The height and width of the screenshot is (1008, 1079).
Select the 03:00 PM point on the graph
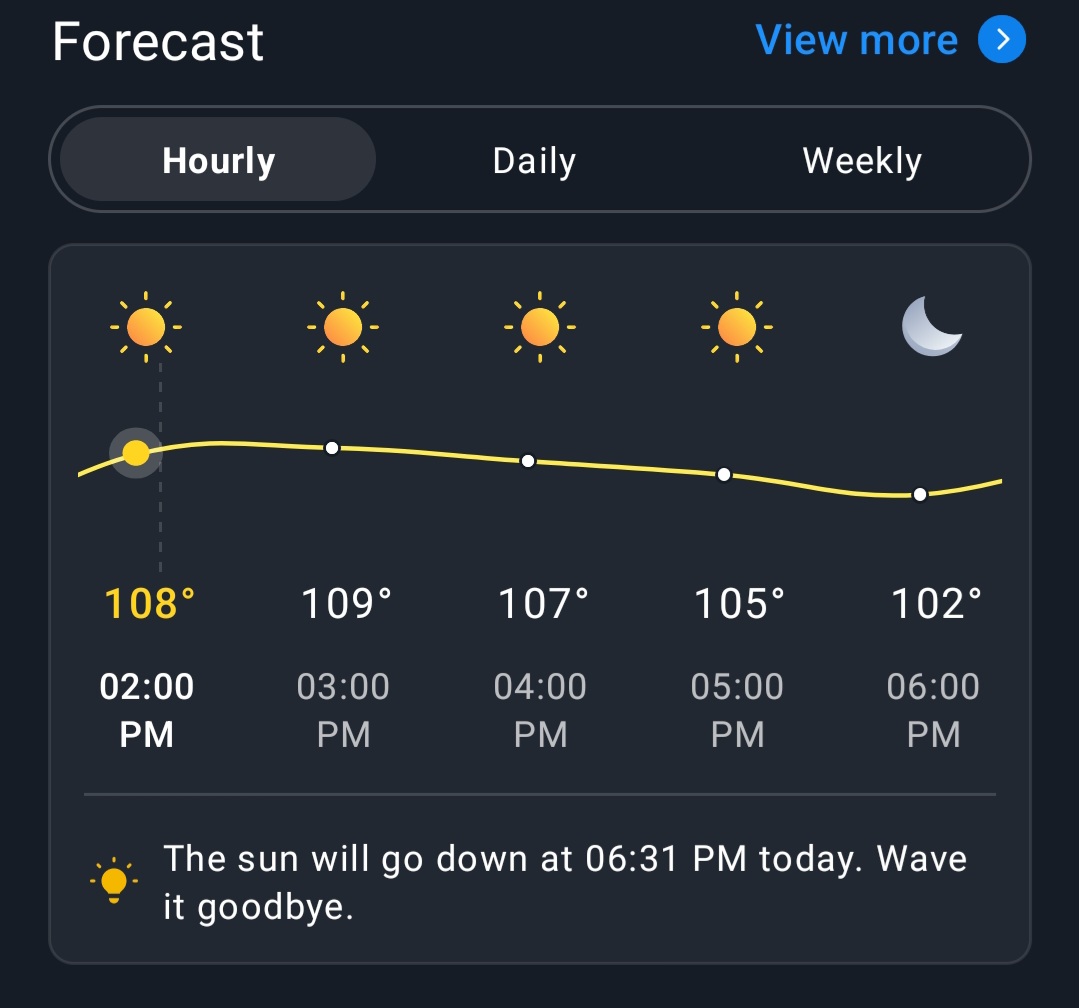click(x=332, y=448)
